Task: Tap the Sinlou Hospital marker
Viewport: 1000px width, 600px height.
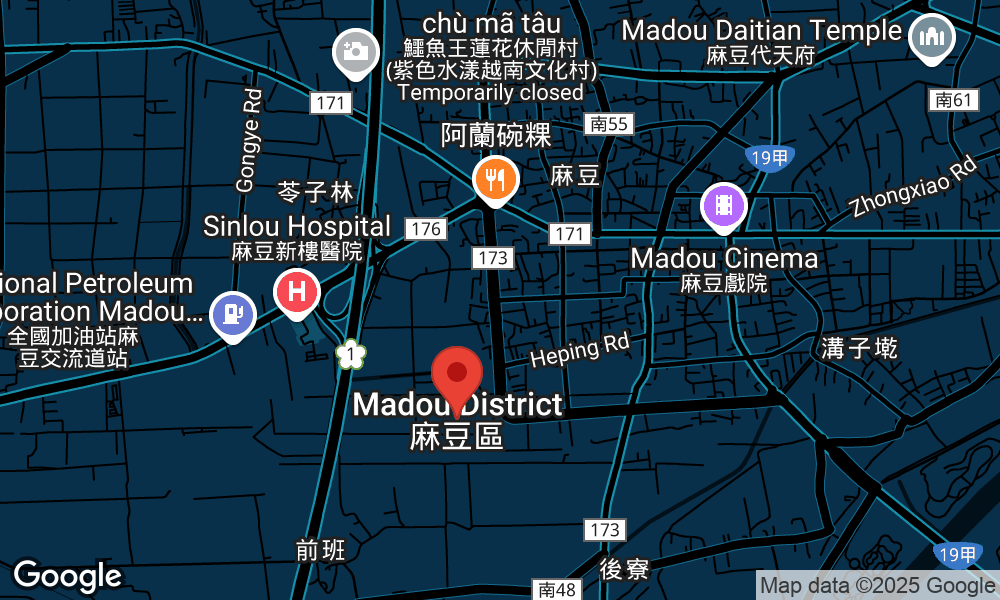Action: tap(297, 293)
